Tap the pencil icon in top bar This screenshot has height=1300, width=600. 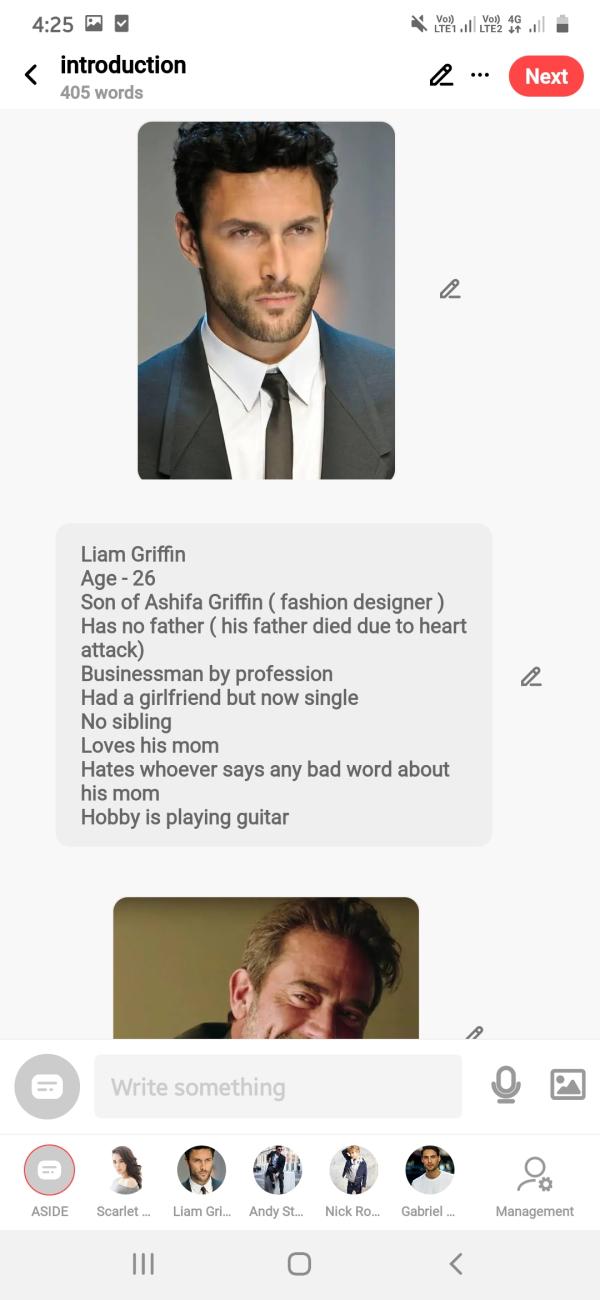[x=441, y=75]
